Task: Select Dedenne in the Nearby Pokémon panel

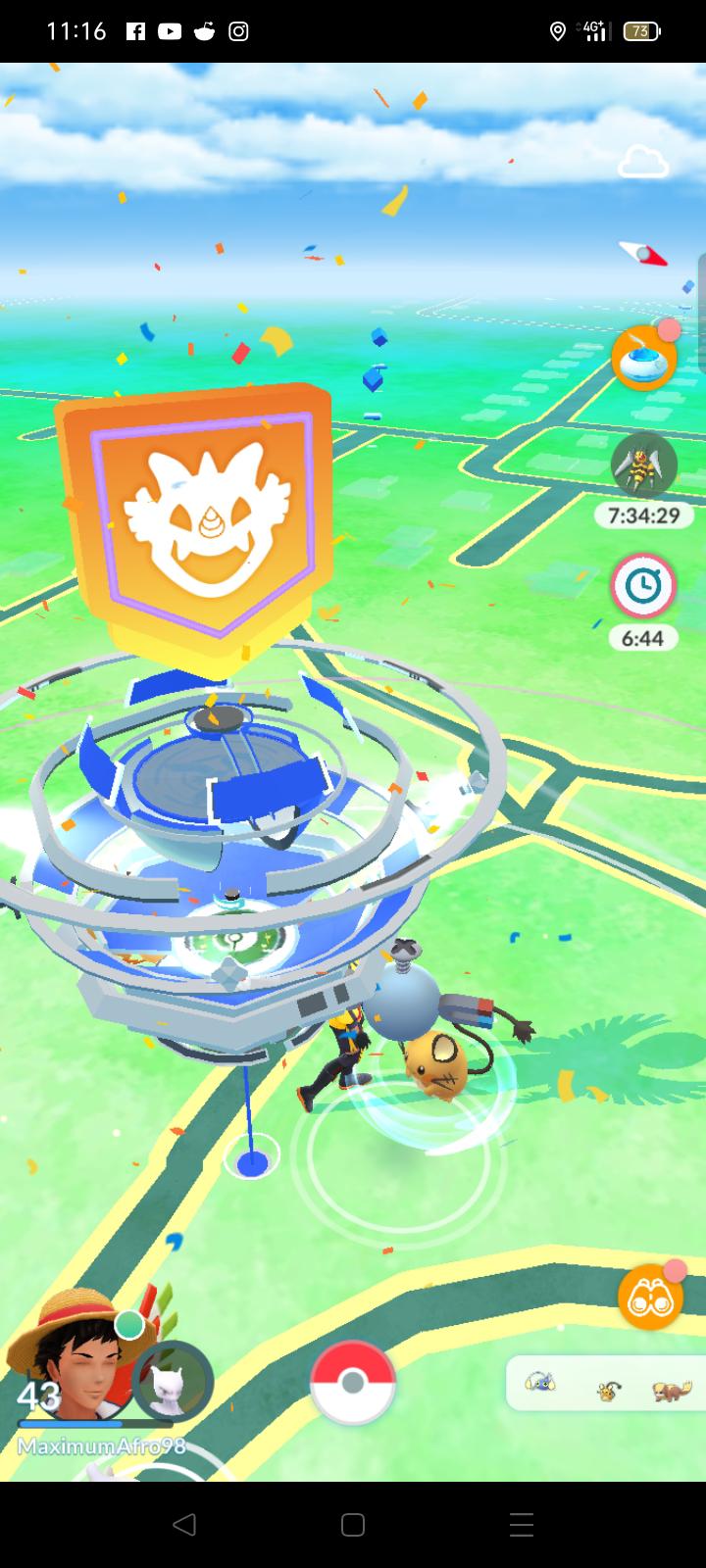Action: [608, 1387]
